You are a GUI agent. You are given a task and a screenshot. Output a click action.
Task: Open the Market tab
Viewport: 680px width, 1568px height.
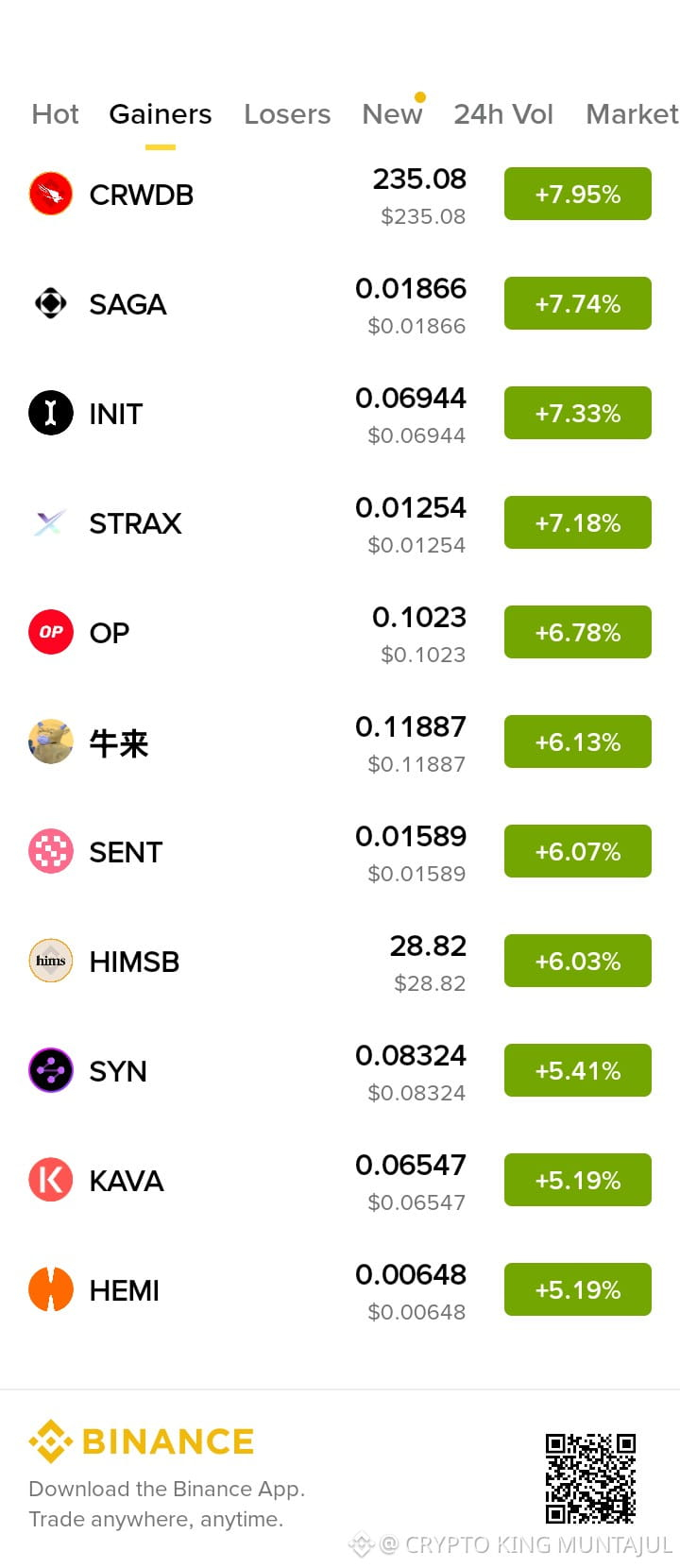click(x=632, y=114)
